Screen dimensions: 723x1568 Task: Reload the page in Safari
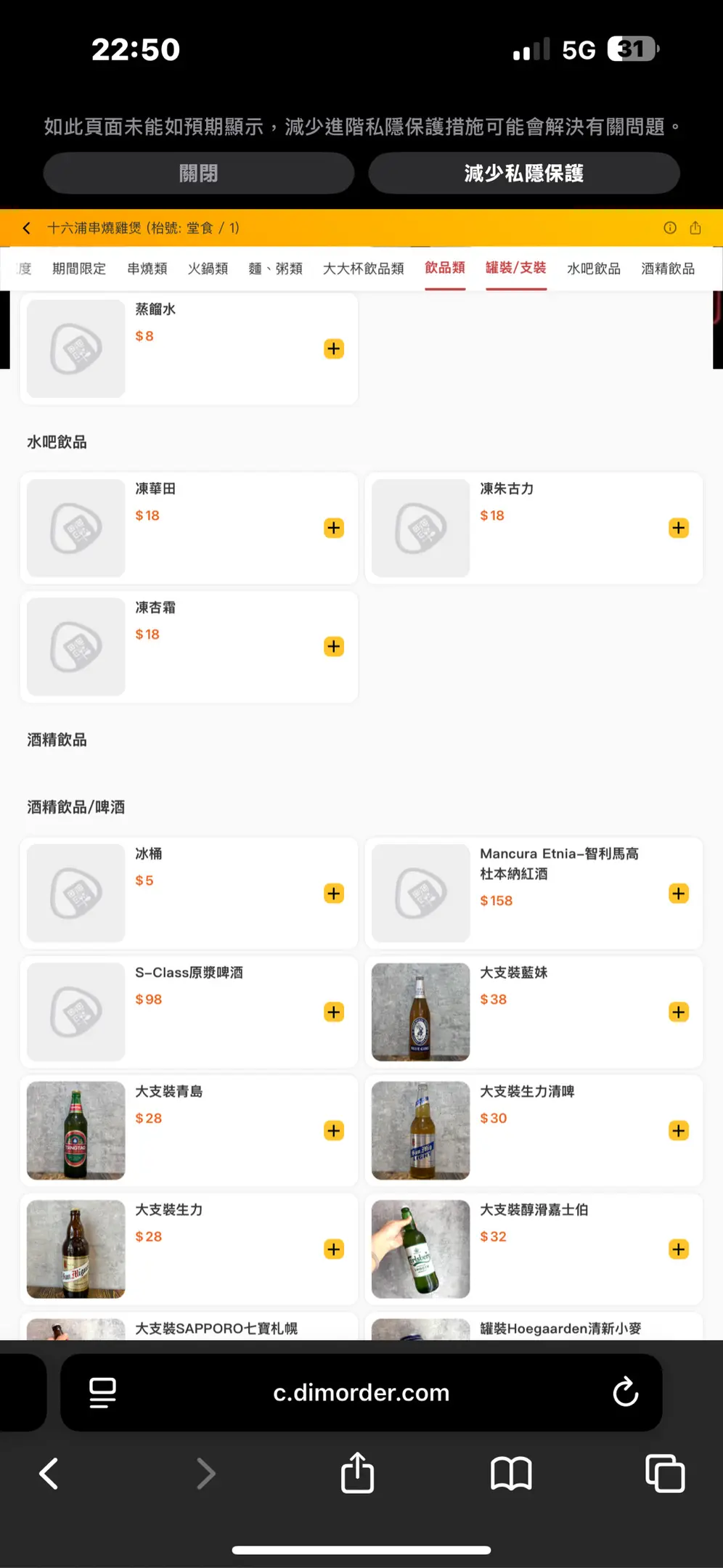pyautogui.click(x=625, y=1392)
